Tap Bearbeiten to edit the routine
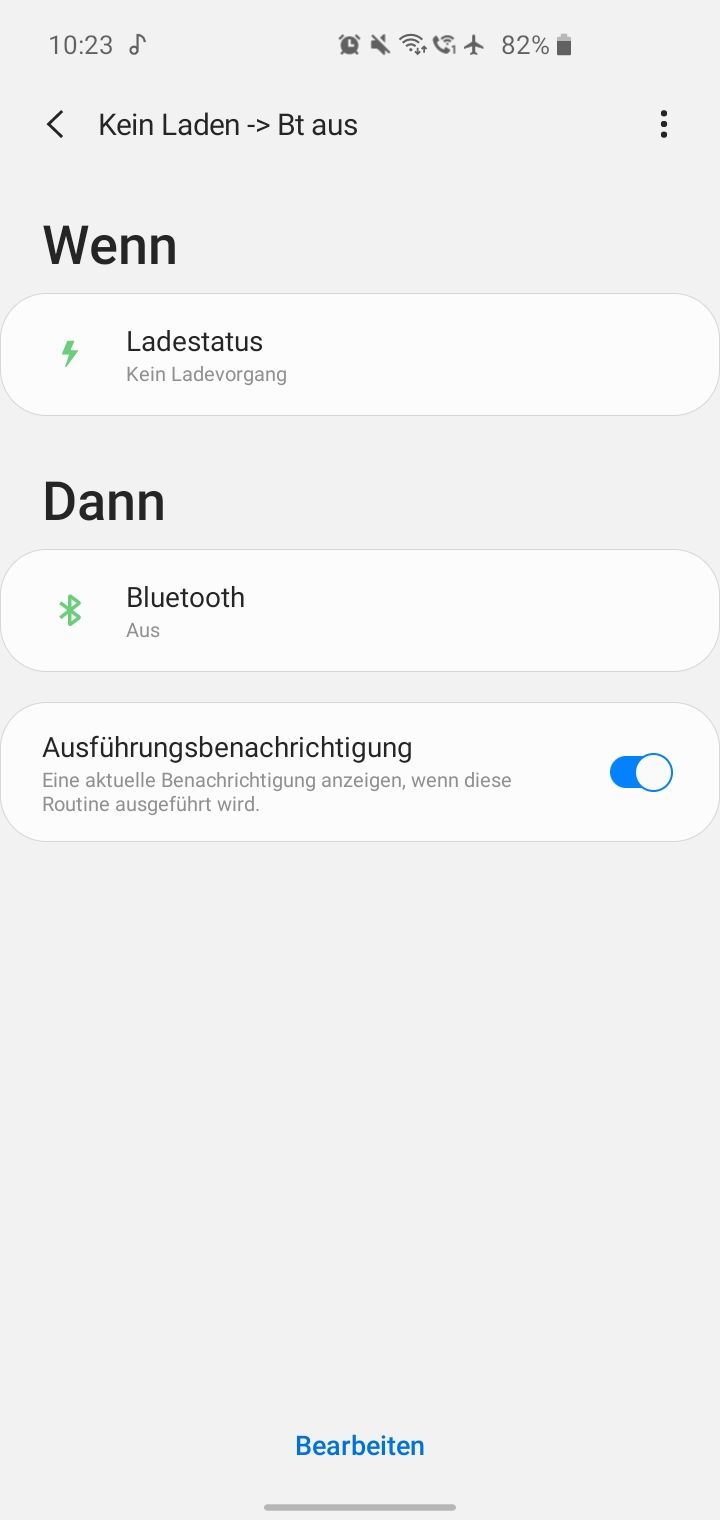The width and height of the screenshot is (720, 1520). point(360,1445)
